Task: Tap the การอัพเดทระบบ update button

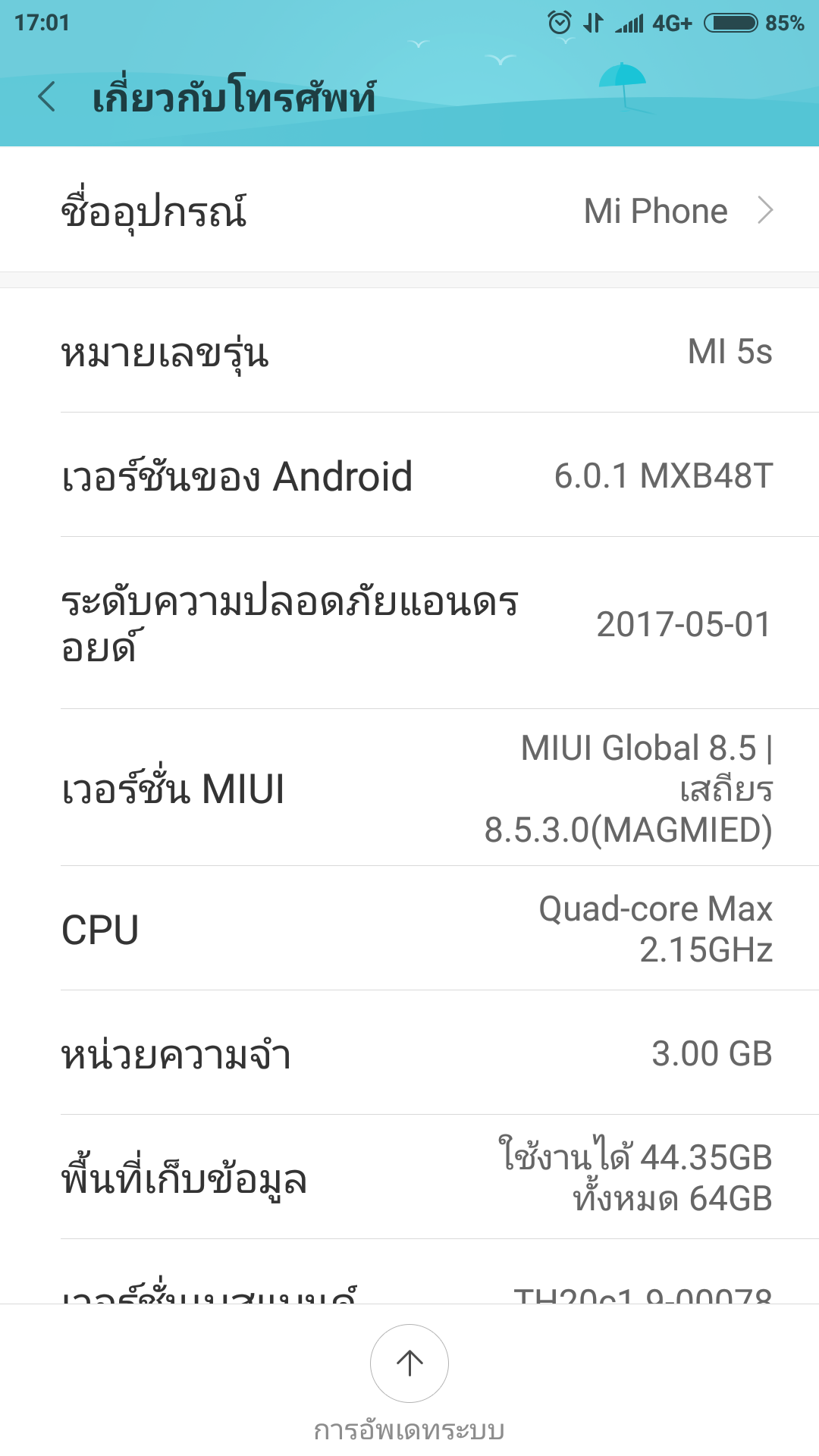Action: point(409,1364)
